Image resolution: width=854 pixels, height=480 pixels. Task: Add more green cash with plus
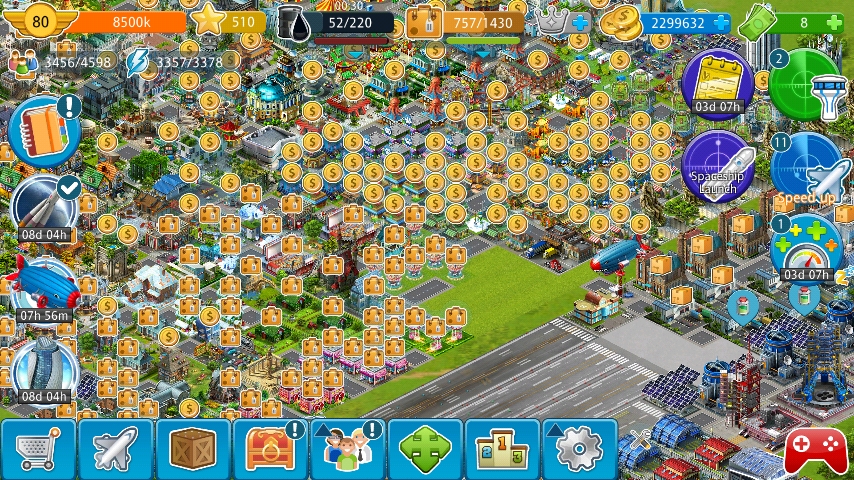click(x=833, y=22)
